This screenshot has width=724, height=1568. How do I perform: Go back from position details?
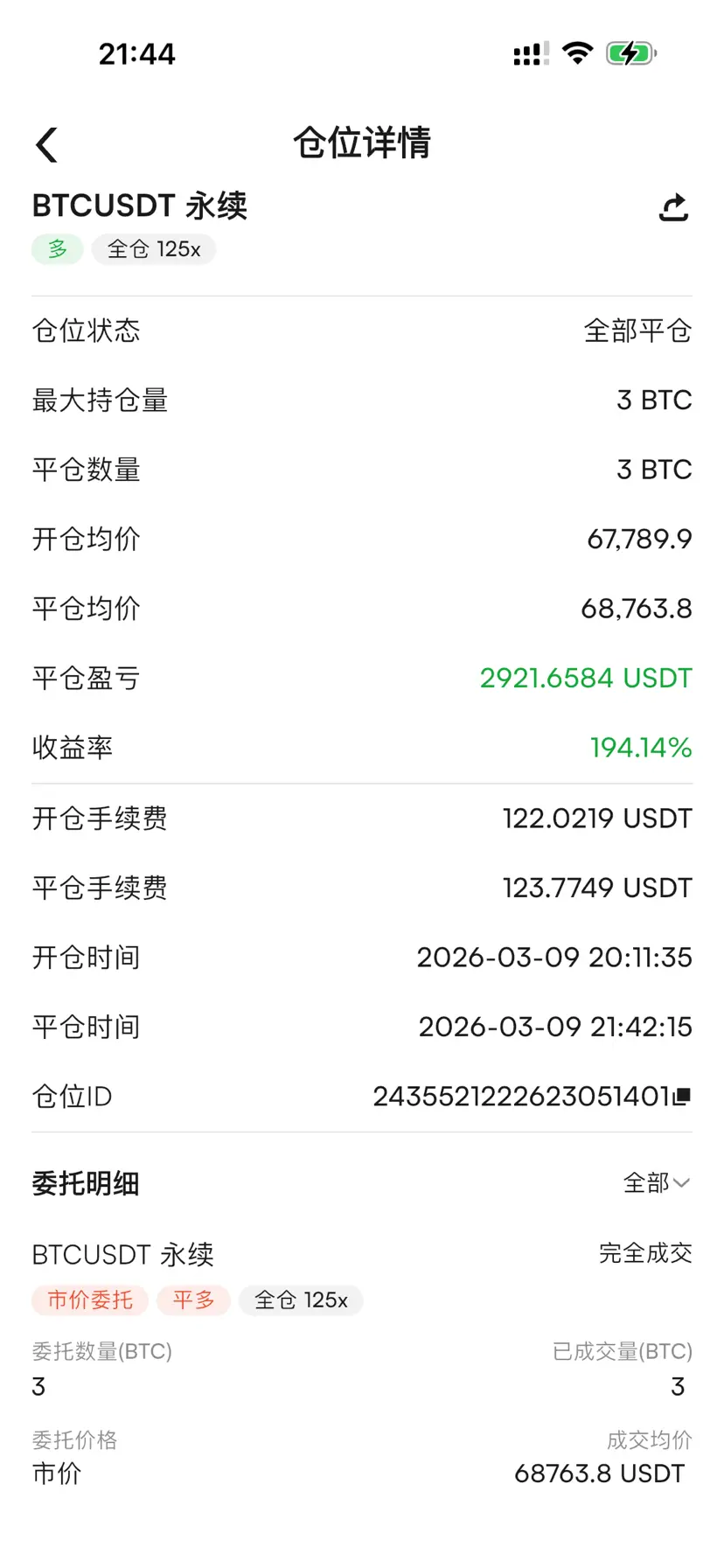(47, 144)
